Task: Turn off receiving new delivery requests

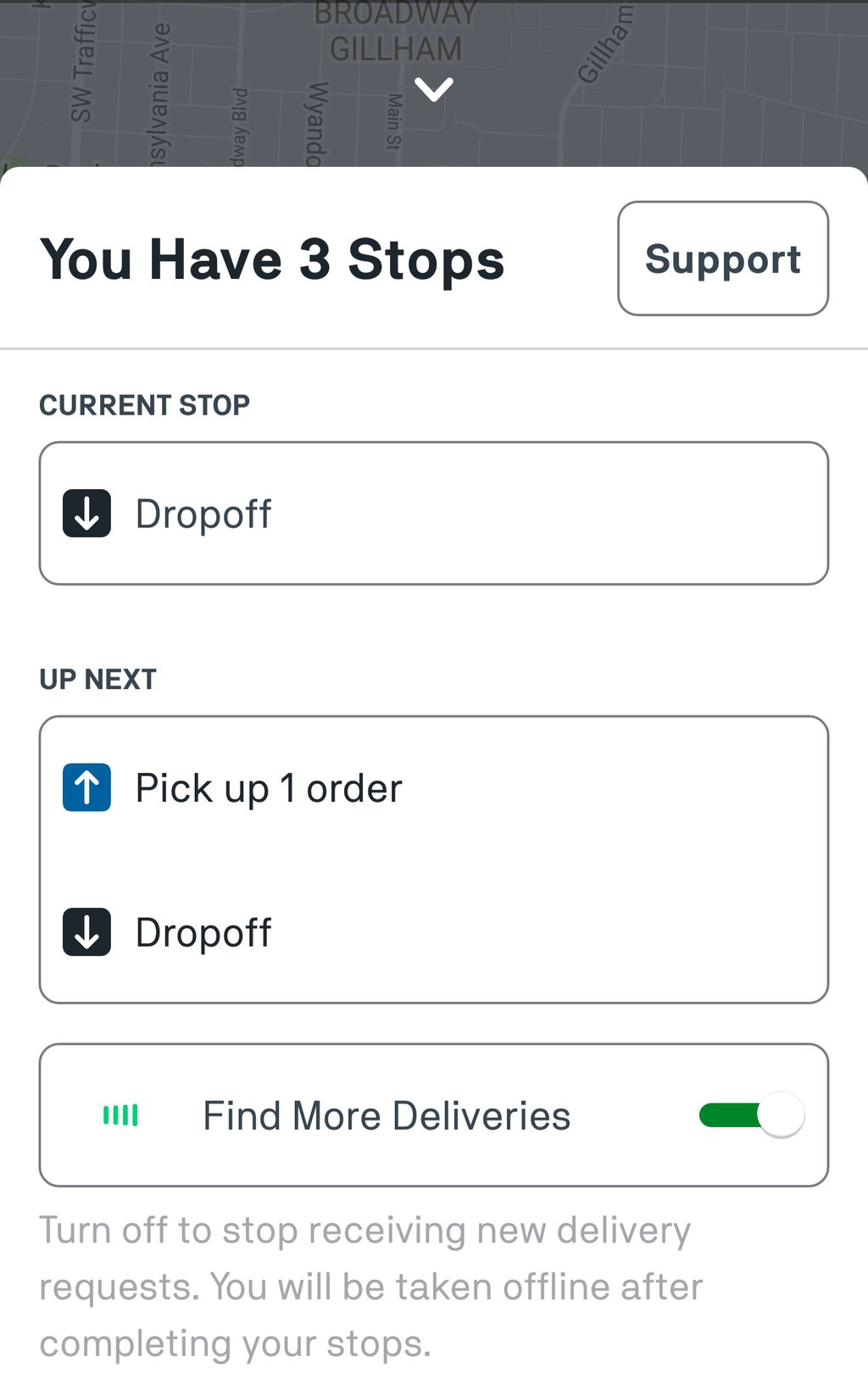Action: pyautogui.click(x=751, y=1115)
